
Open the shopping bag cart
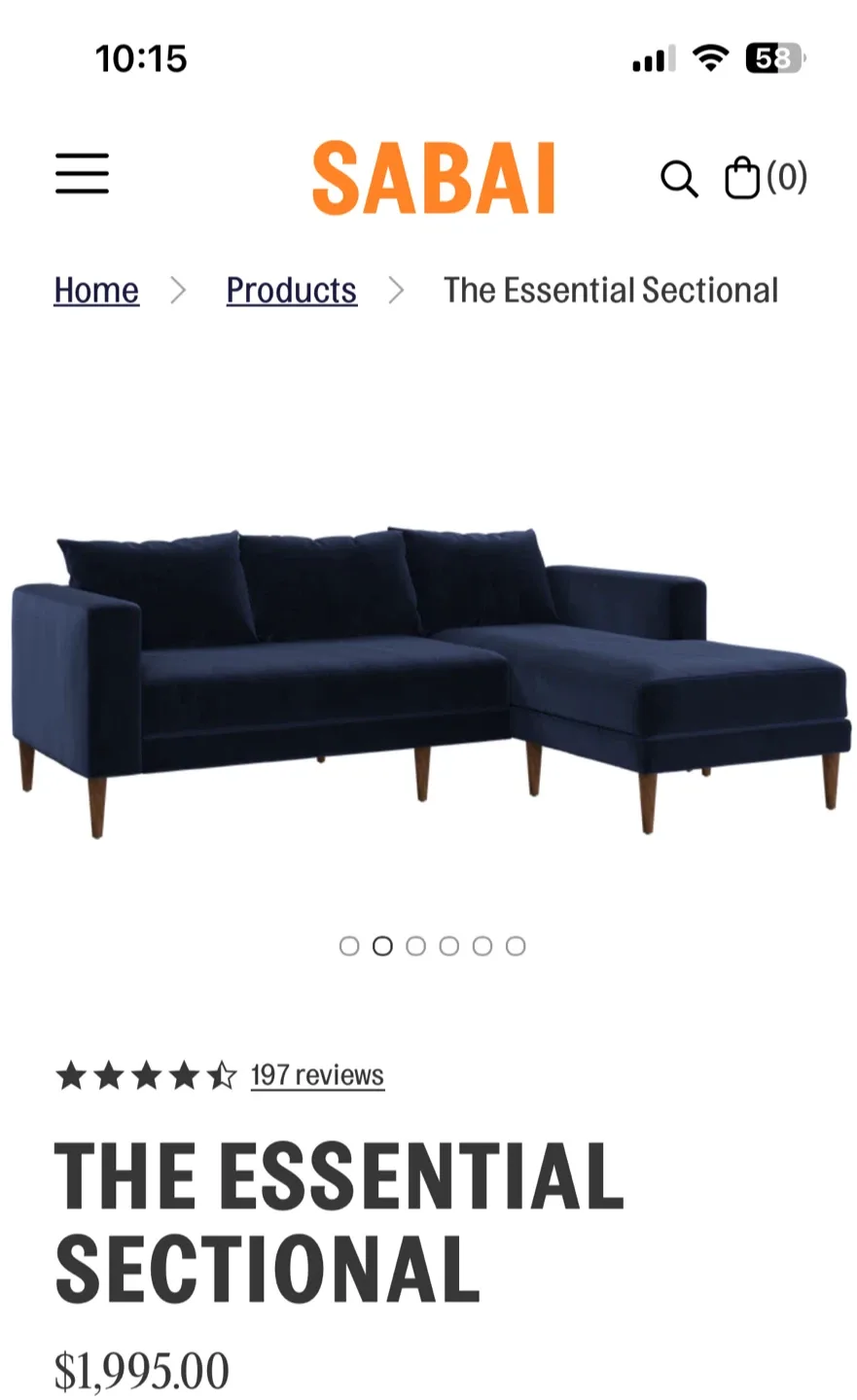[x=741, y=177]
